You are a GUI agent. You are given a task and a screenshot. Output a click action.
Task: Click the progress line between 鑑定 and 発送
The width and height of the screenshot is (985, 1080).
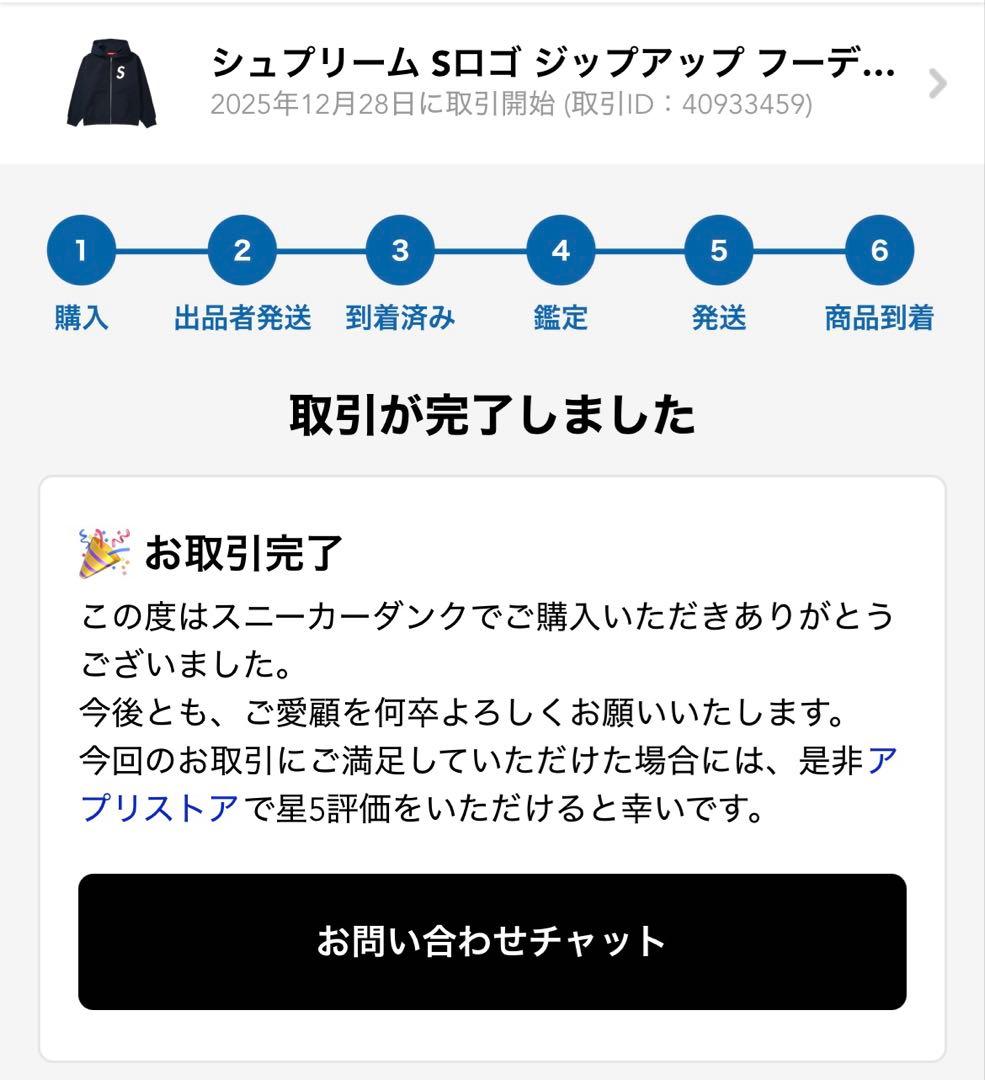click(638, 252)
